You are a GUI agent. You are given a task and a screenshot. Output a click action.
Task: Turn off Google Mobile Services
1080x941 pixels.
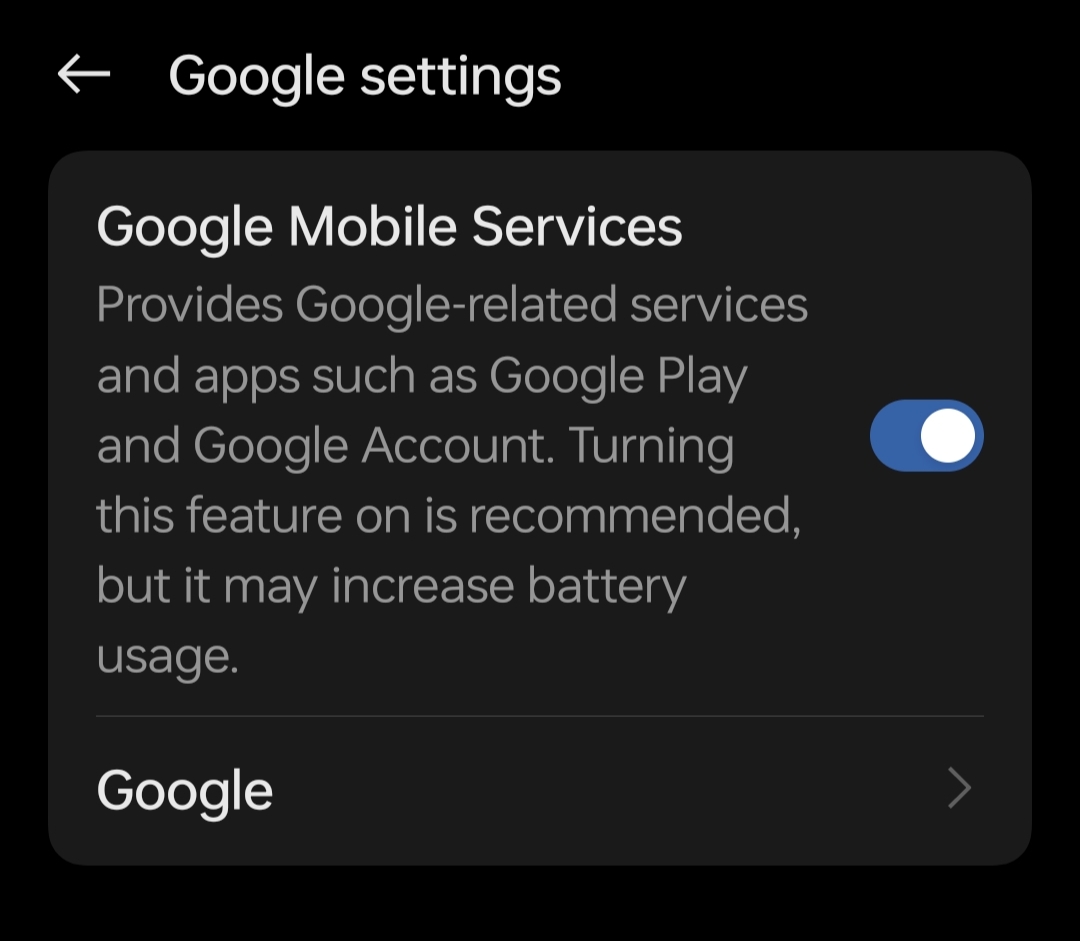926,436
